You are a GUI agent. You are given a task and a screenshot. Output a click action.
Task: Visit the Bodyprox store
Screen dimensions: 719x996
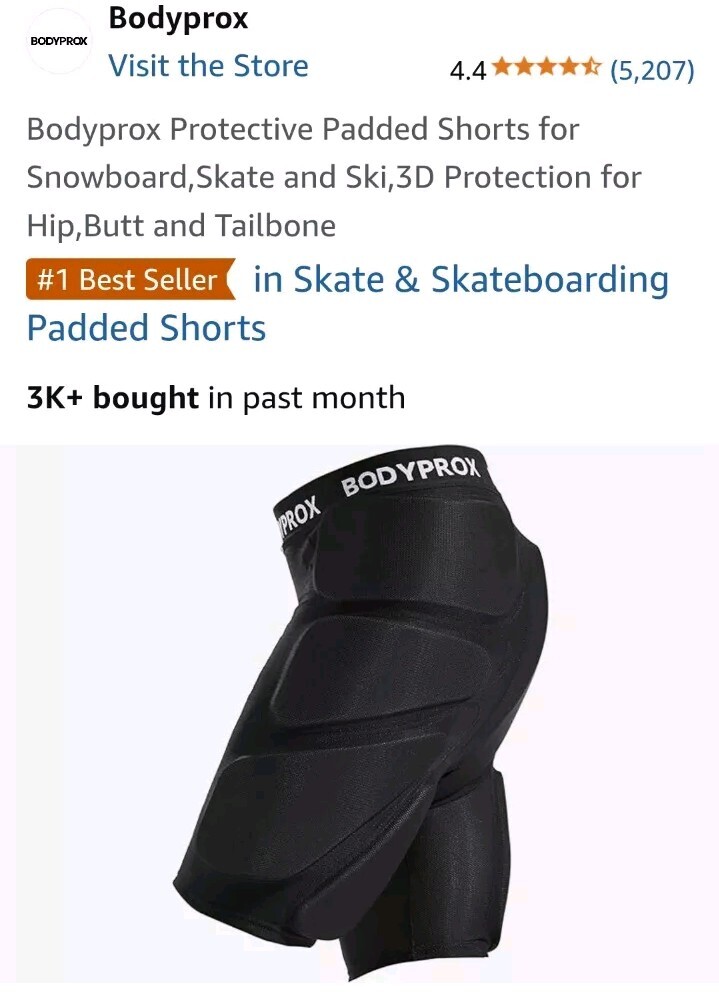pyautogui.click(x=208, y=66)
